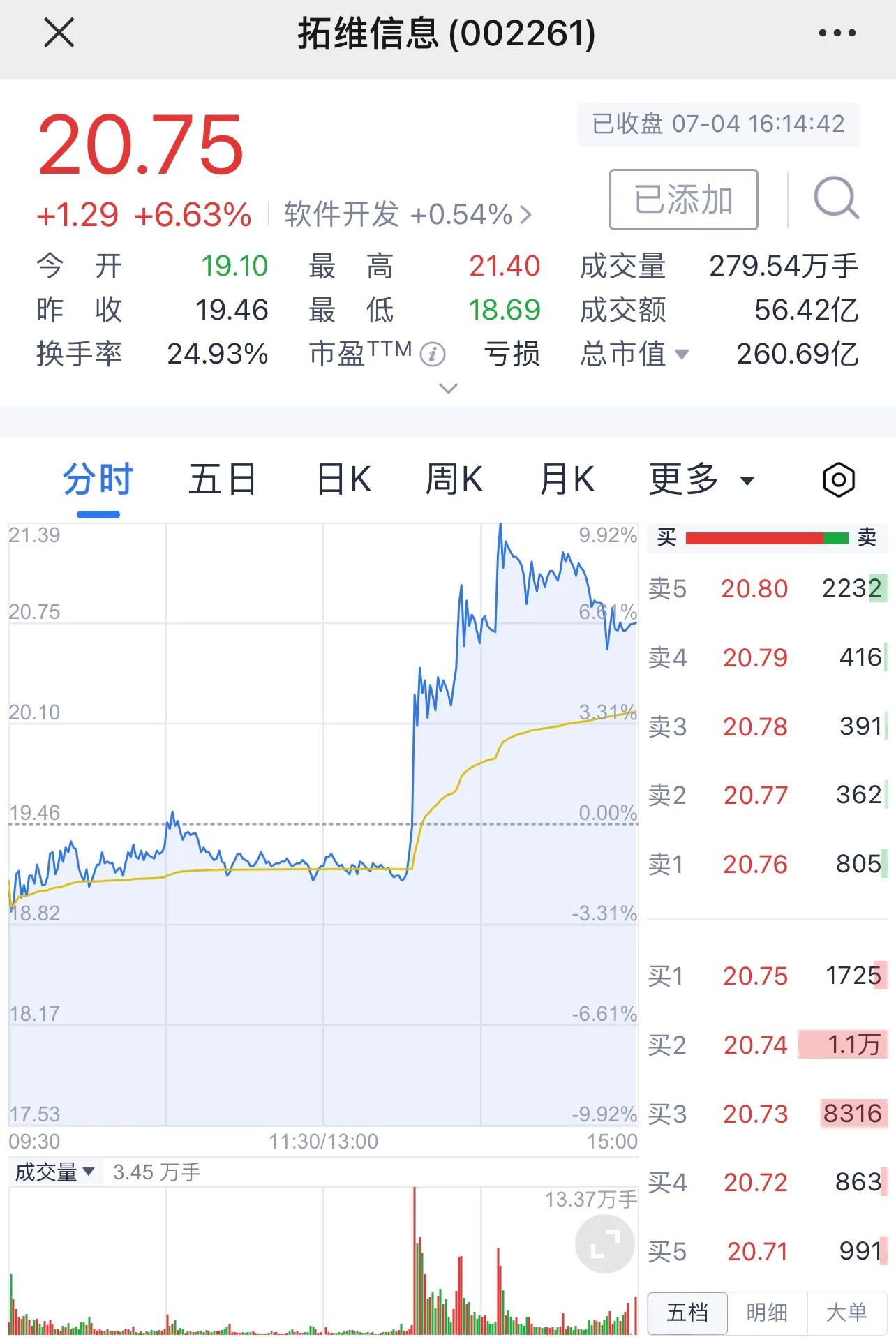
Task: Expand the volume chart fullscreen icon
Action: coord(606,1244)
